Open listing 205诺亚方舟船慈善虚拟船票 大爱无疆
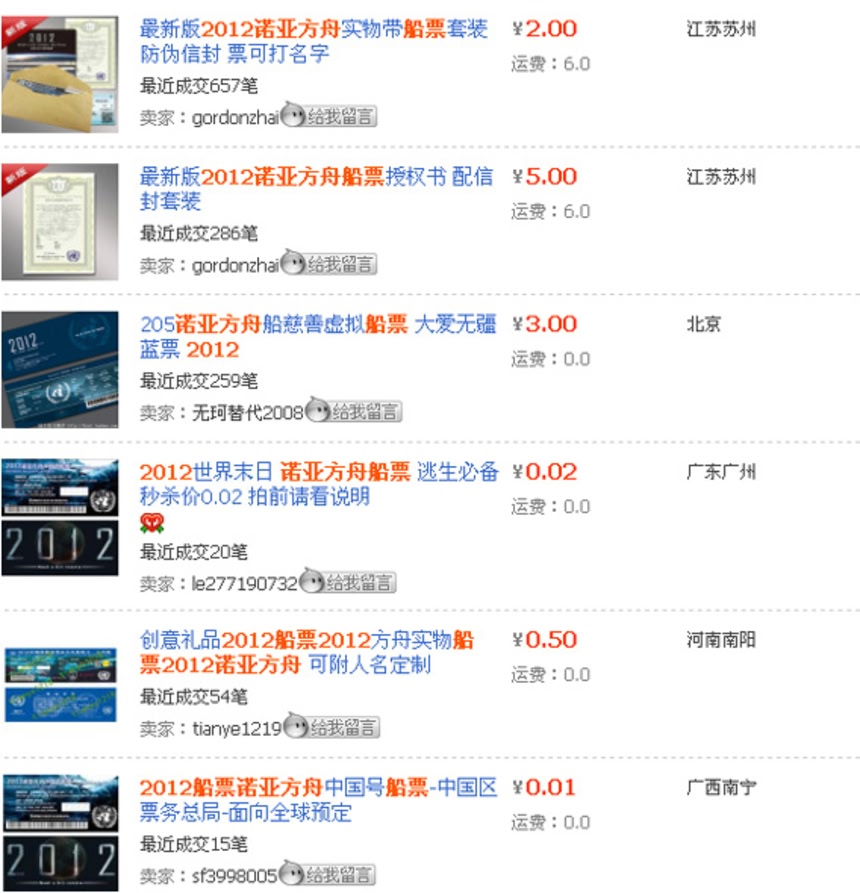Screen dimensions: 860x893 (318, 336)
